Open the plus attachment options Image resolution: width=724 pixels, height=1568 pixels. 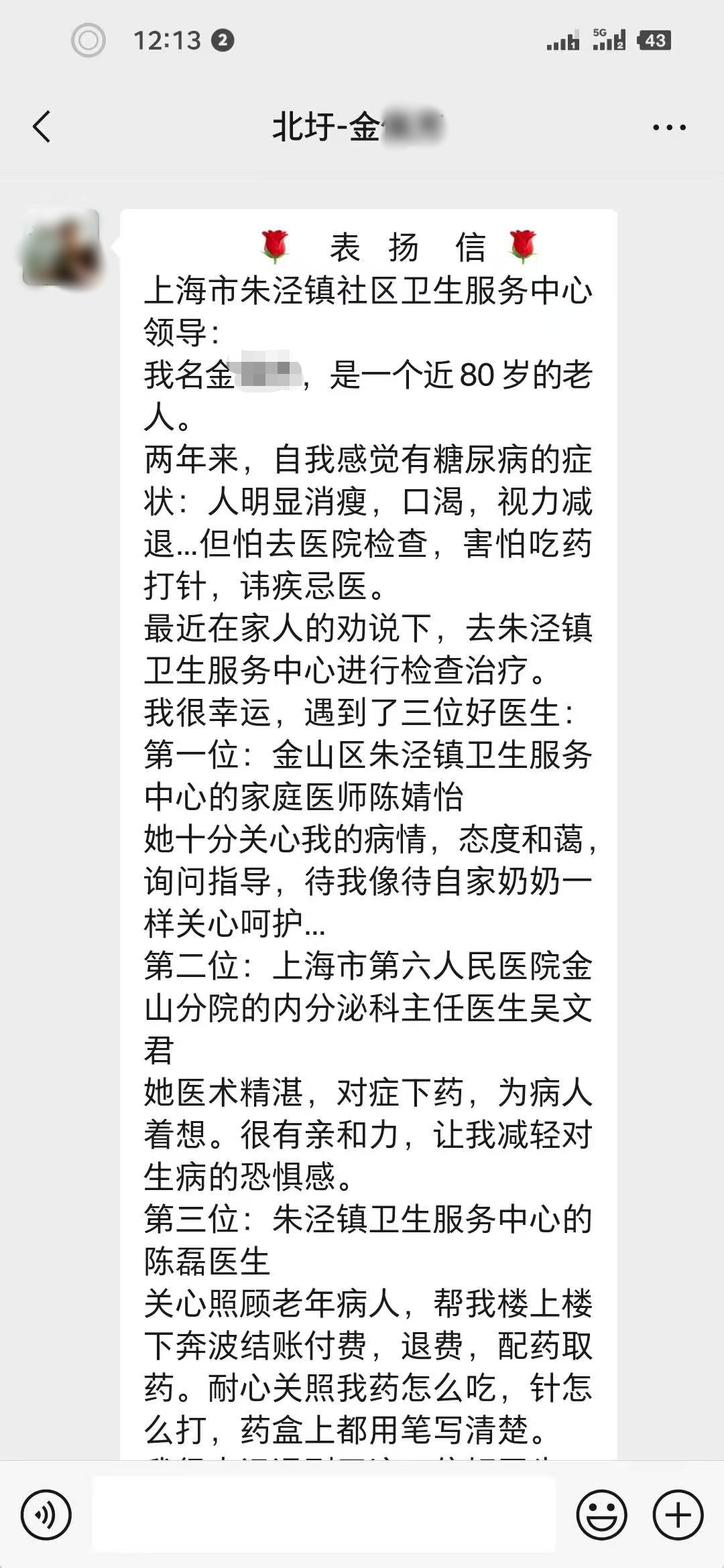(x=678, y=1514)
